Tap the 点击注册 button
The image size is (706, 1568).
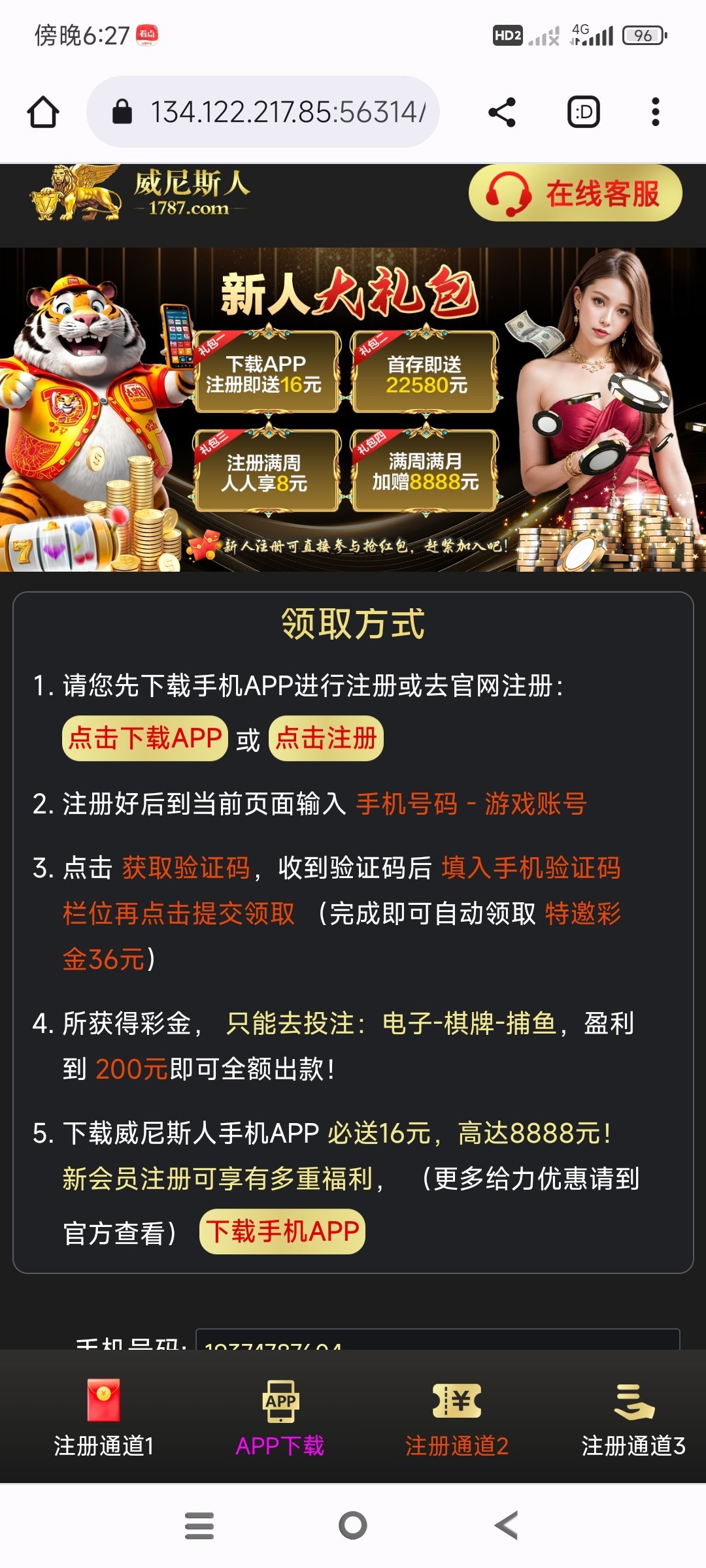coord(326,739)
